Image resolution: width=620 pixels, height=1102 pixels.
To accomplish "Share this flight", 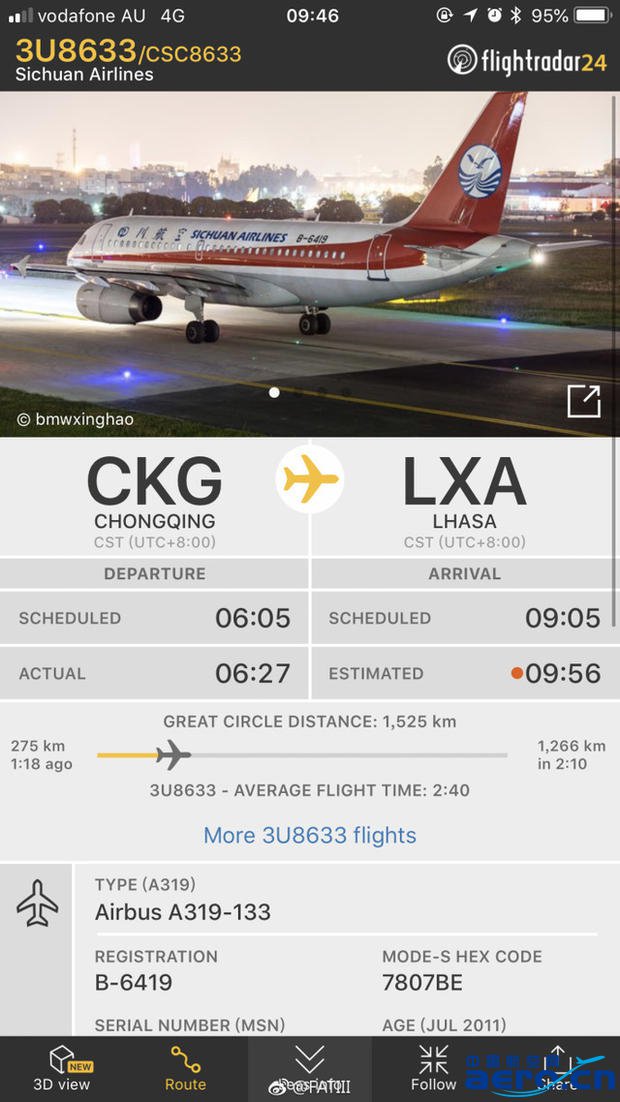I will pyautogui.click(x=557, y=1068).
